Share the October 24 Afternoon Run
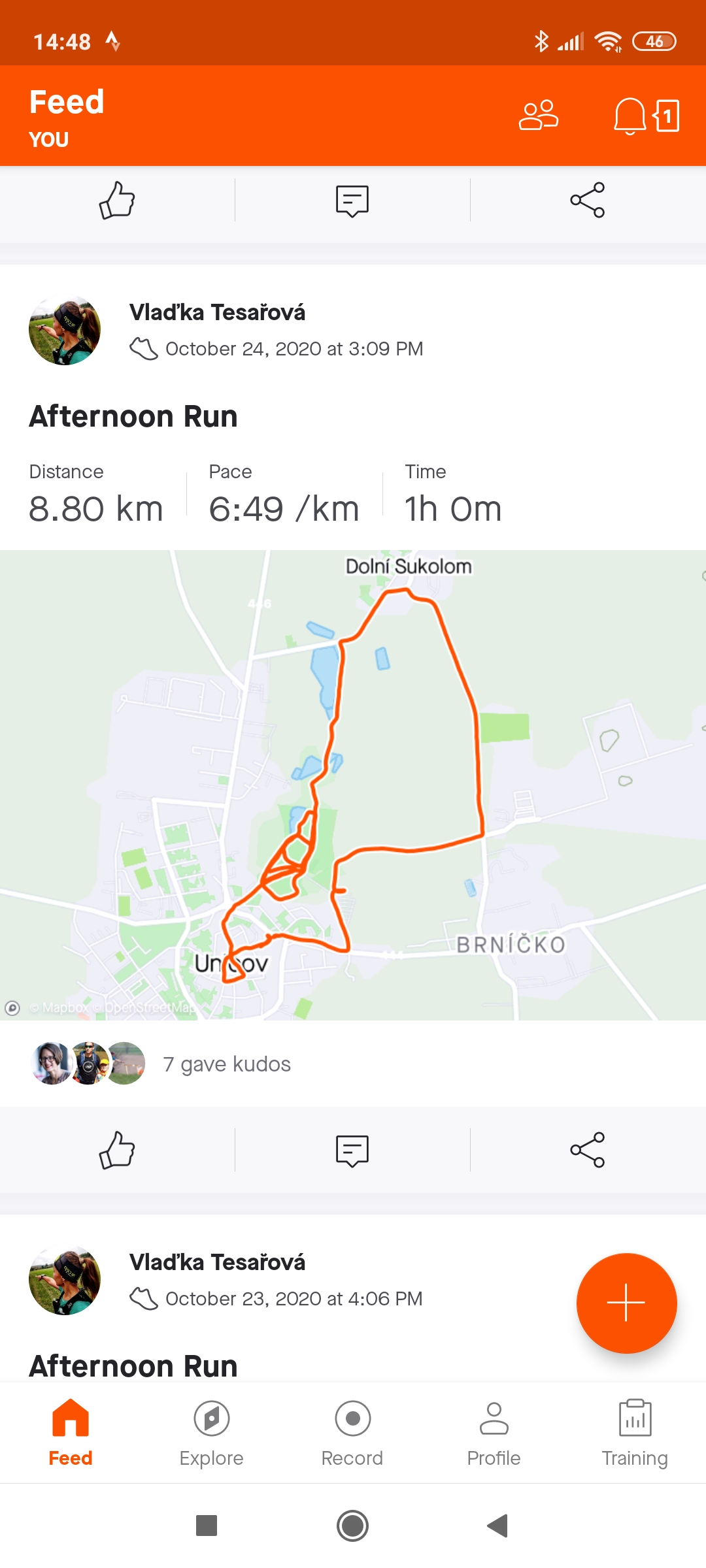The image size is (706, 1568). click(588, 1150)
